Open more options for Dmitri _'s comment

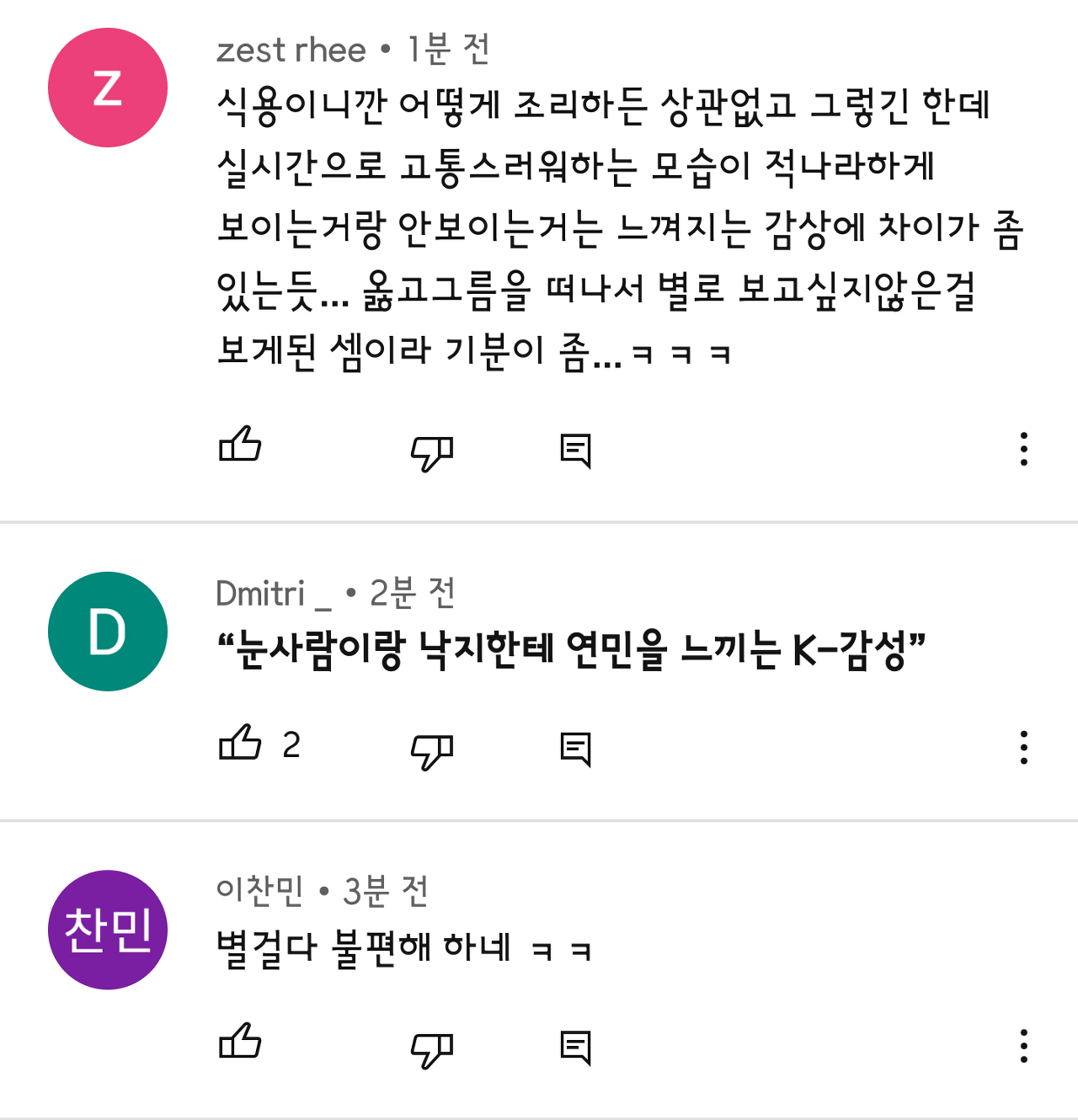[x=1023, y=747]
